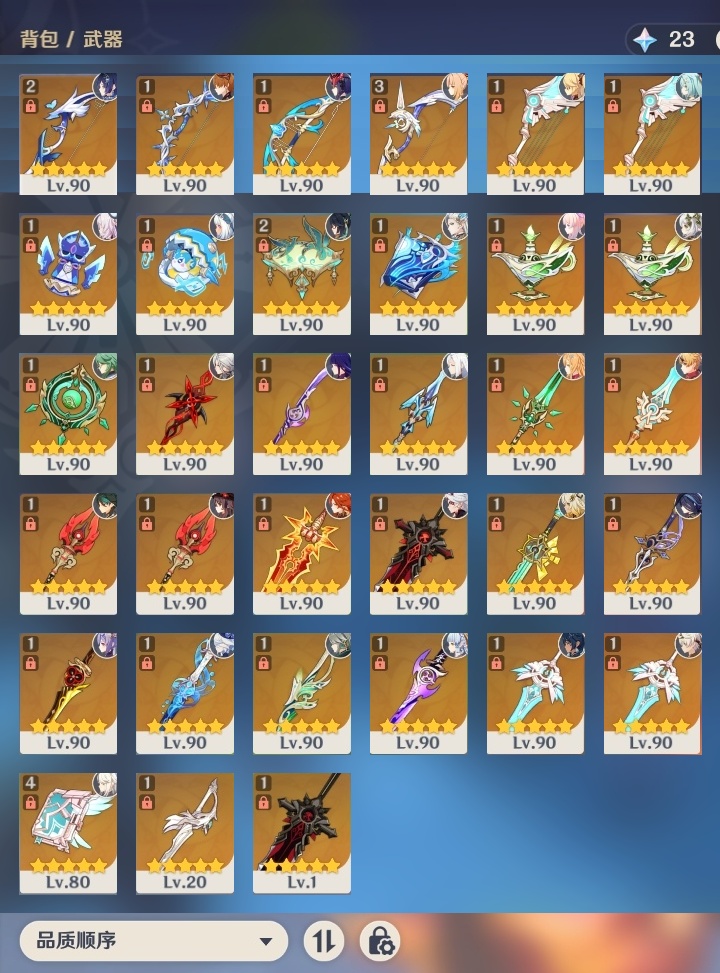
Task: Select the round green jade catalyst
Action: (x=68, y=411)
